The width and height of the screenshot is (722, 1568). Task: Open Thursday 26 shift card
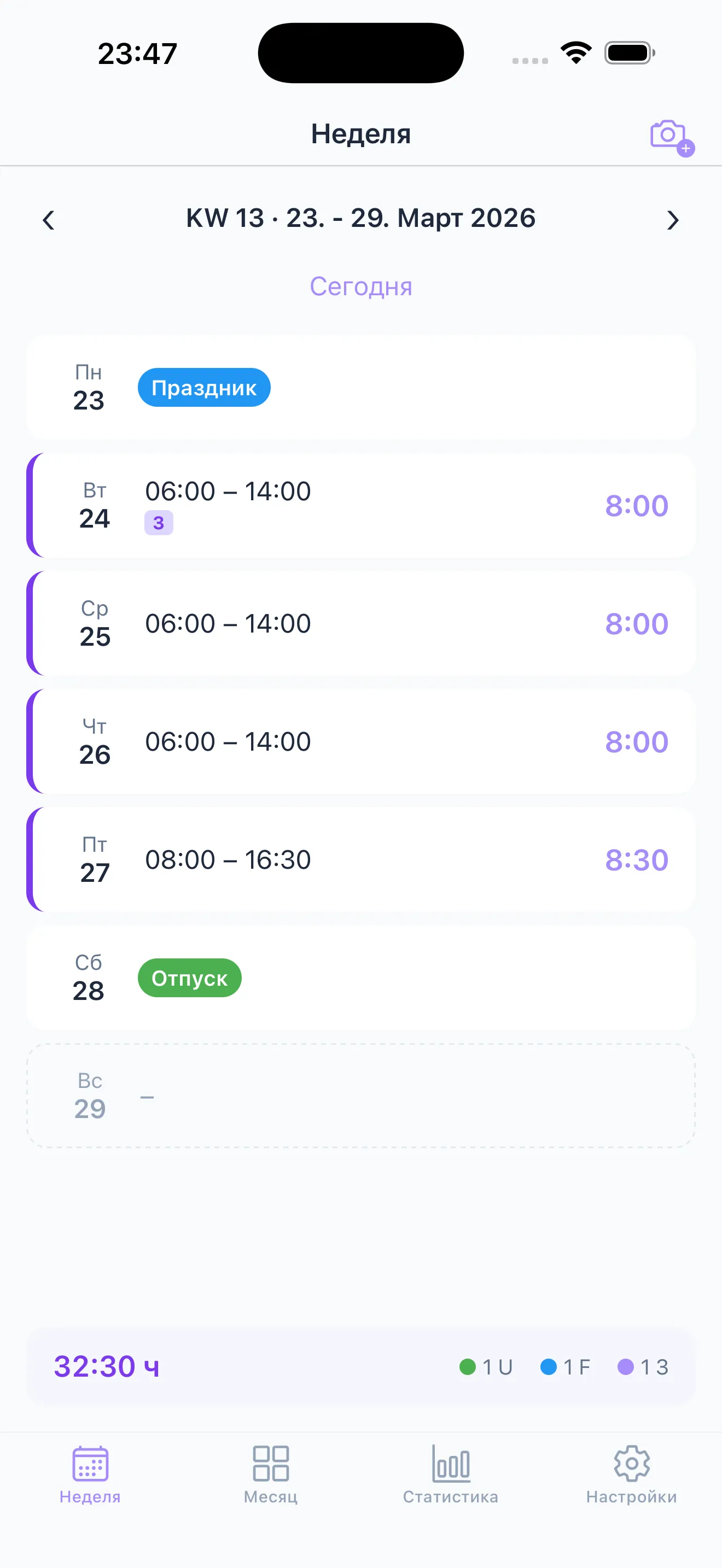click(360, 741)
